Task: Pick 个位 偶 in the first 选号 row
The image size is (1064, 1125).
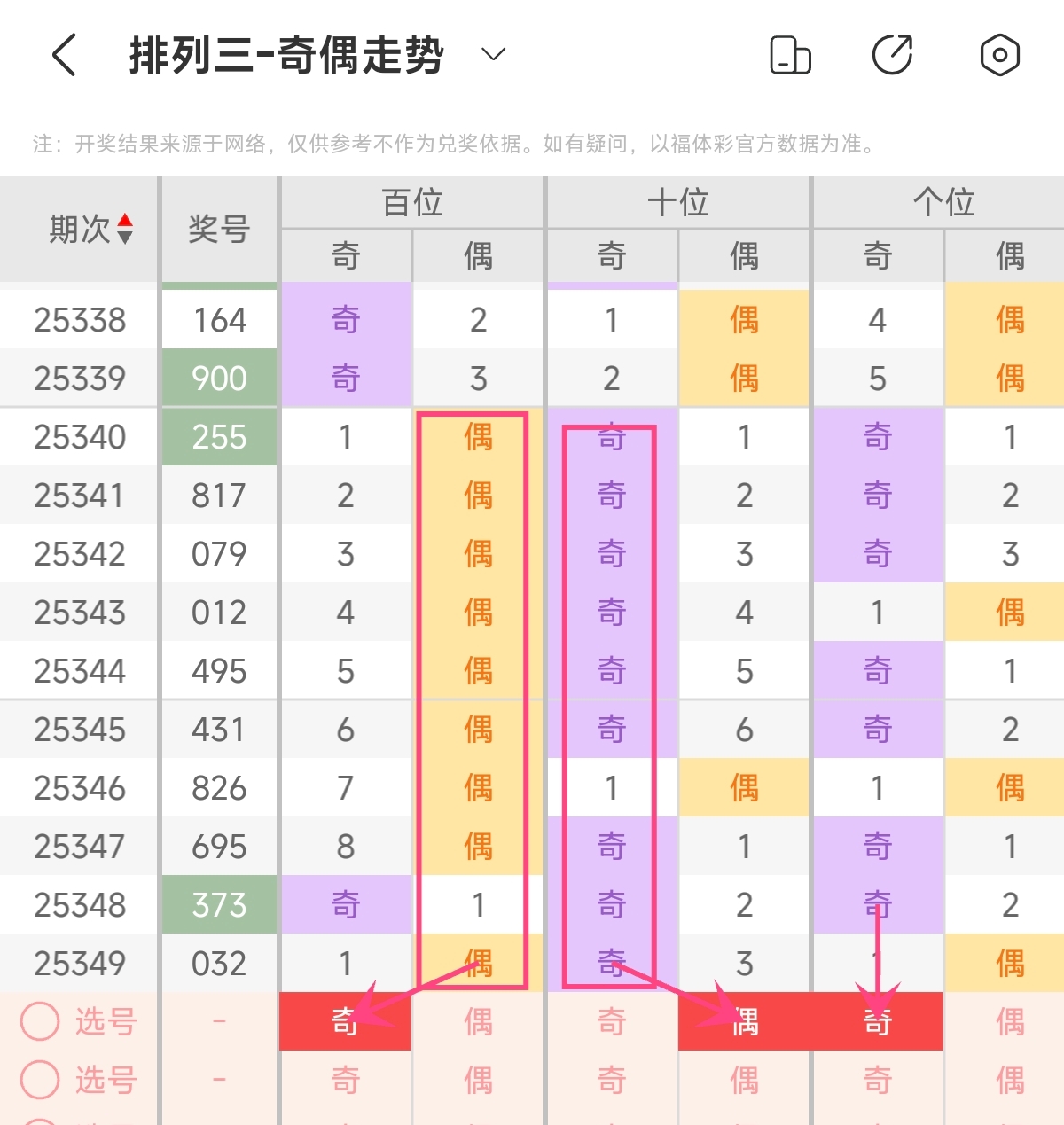Action: [x=1009, y=1021]
